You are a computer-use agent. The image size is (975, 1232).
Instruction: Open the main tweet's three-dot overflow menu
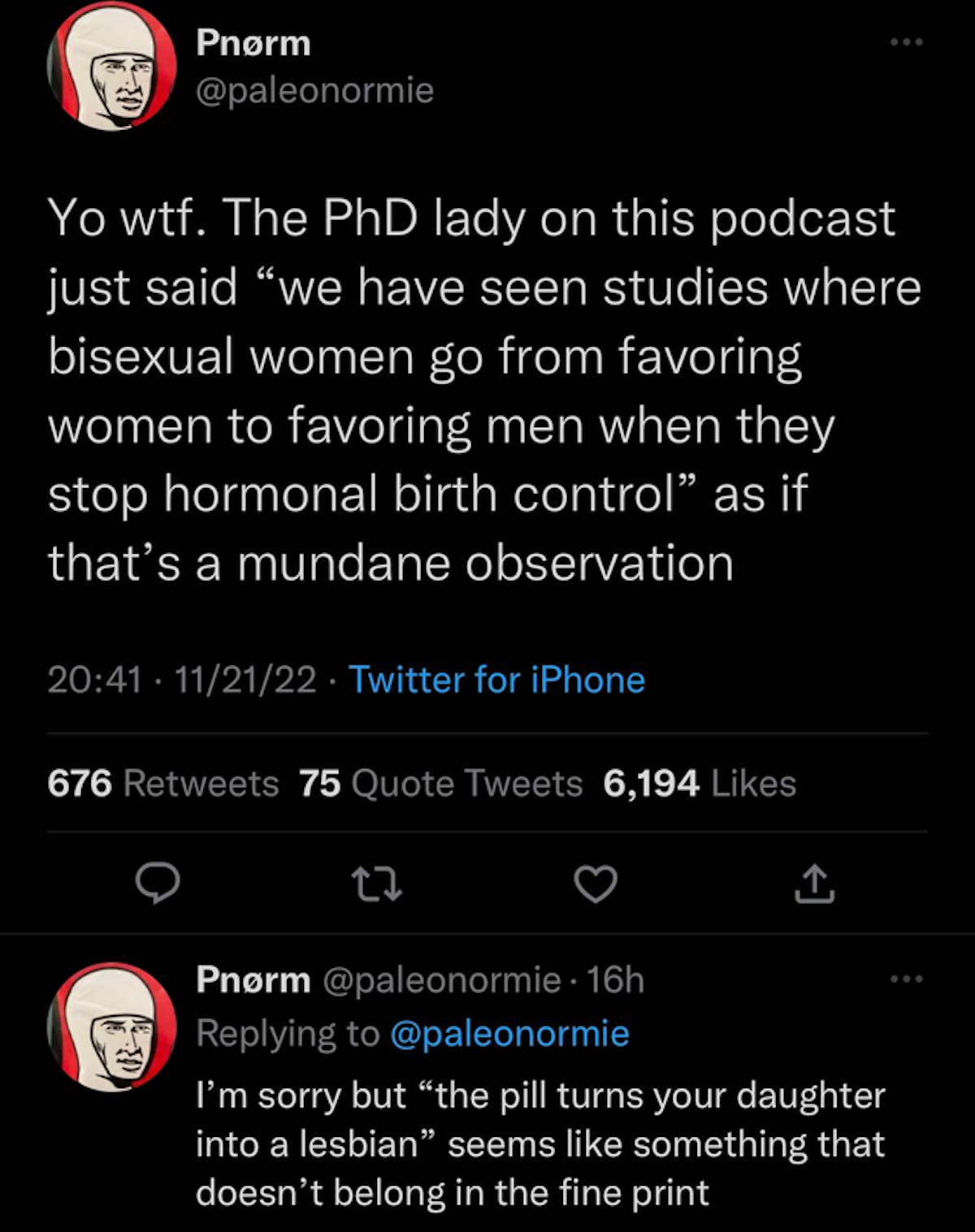pyautogui.click(x=906, y=42)
